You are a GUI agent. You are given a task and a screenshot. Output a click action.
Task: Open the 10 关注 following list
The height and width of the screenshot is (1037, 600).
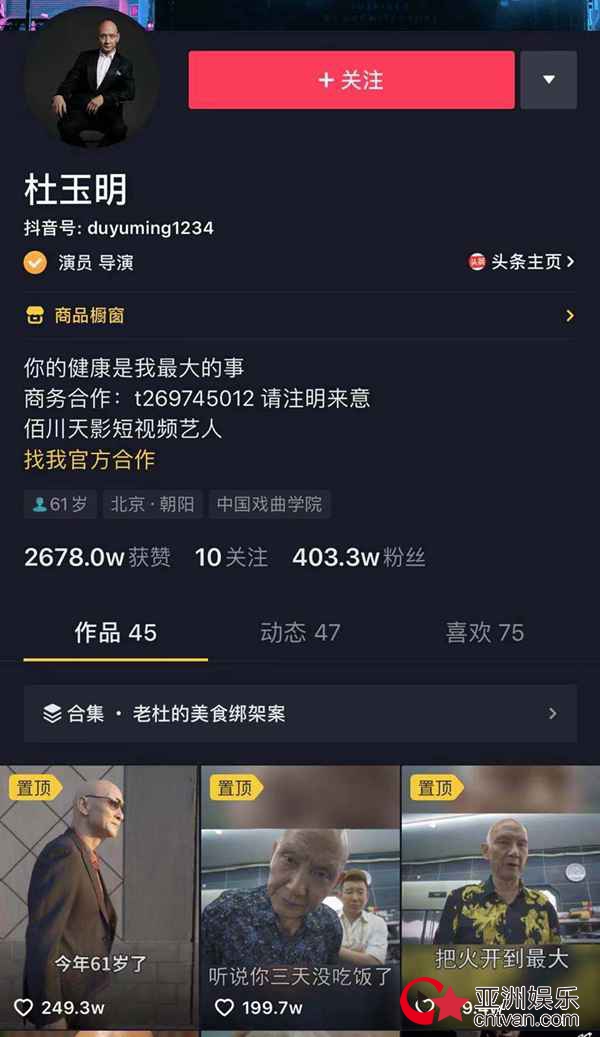point(231,558)
